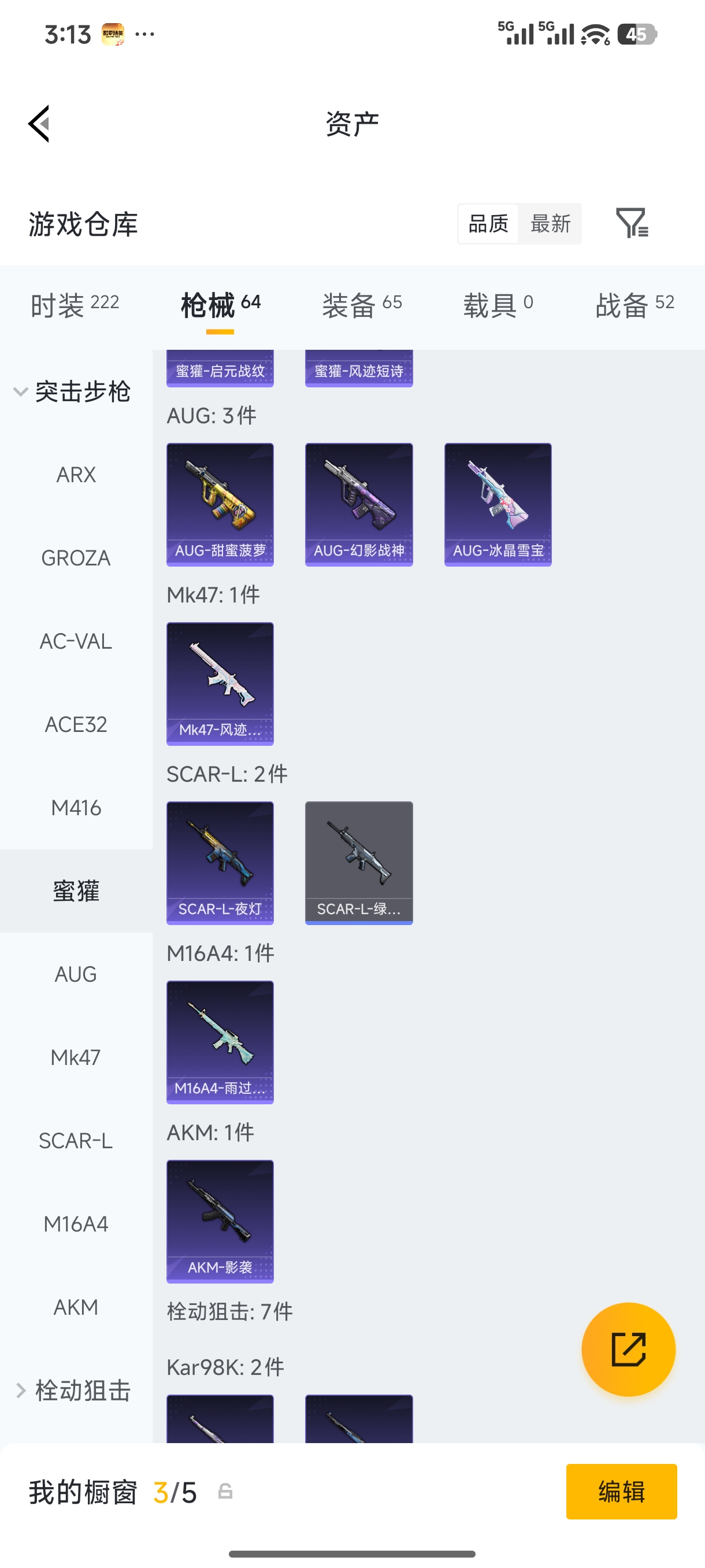Sort the warehouse by 最新
This screenshot has width=705, height=1568.
(550, 223)
